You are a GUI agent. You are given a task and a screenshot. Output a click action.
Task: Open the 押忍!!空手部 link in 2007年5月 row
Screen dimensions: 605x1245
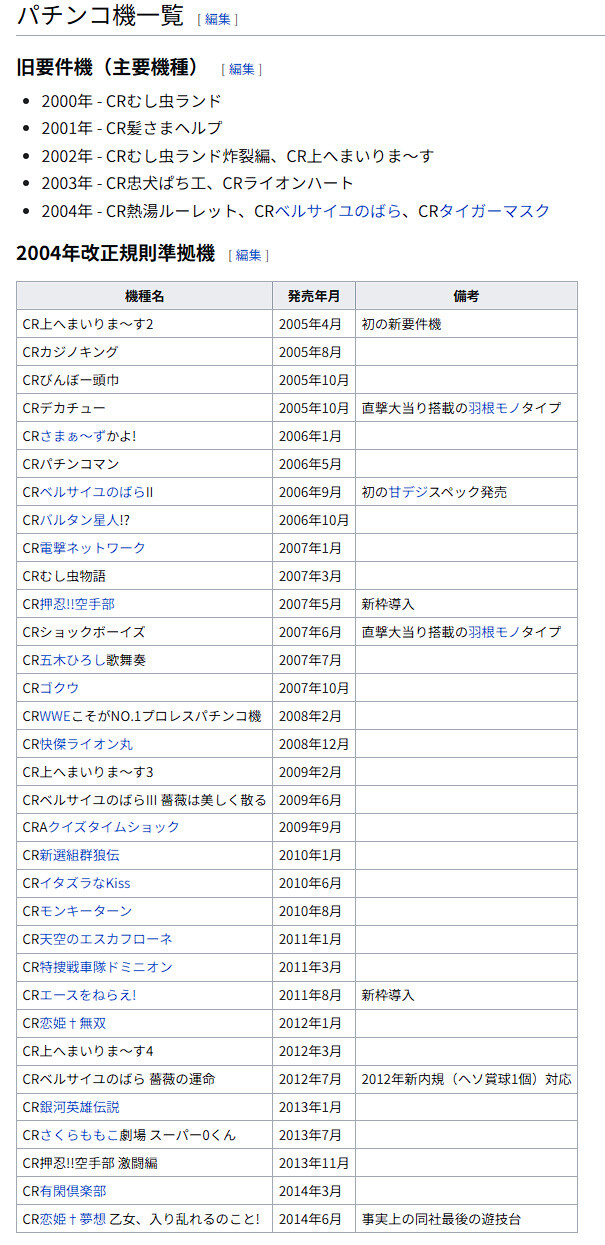pyautogui.click(x=77, y=604)
